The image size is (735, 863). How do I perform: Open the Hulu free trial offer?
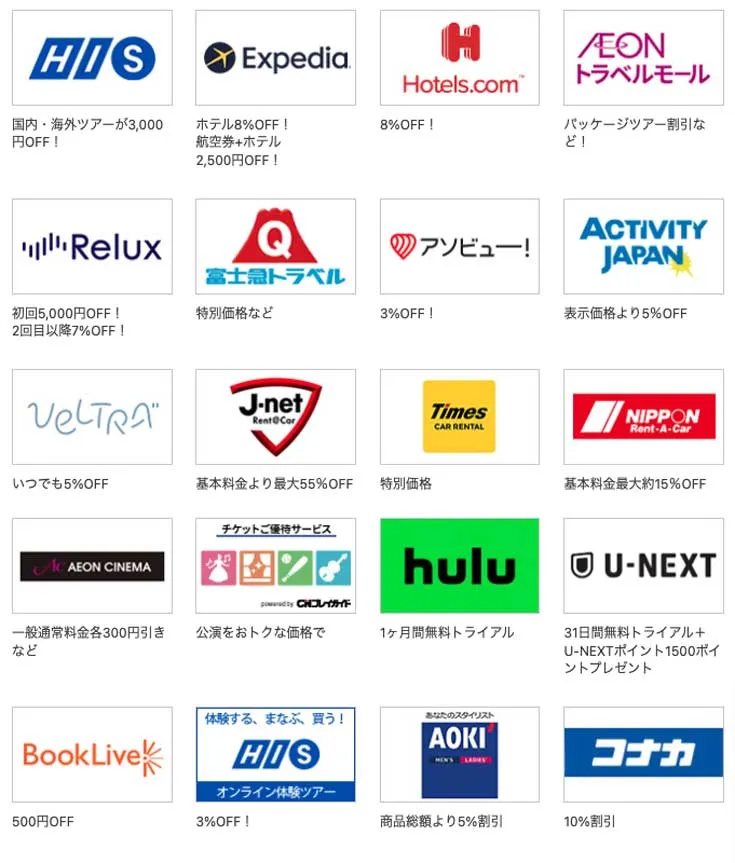pos(459,565)
